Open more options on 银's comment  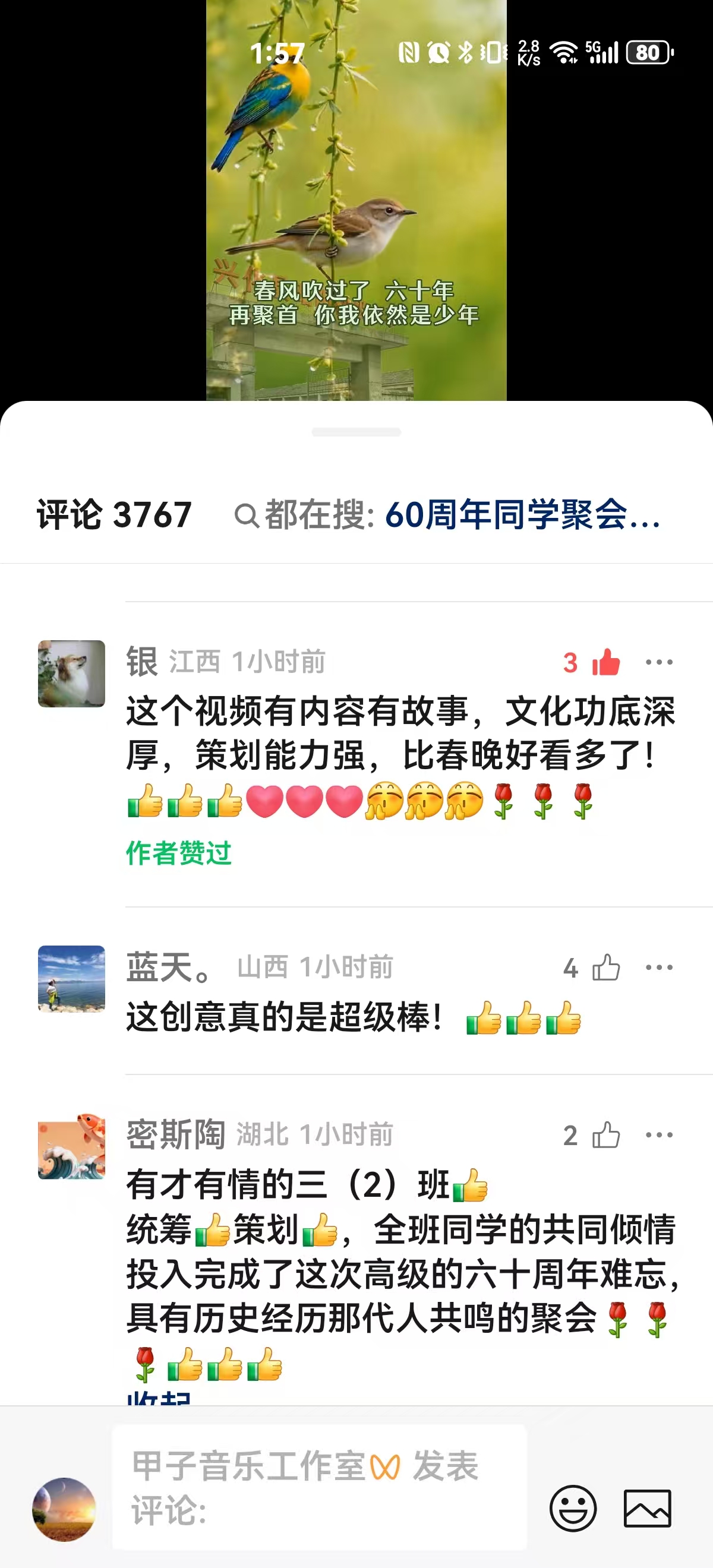[659, 662]
